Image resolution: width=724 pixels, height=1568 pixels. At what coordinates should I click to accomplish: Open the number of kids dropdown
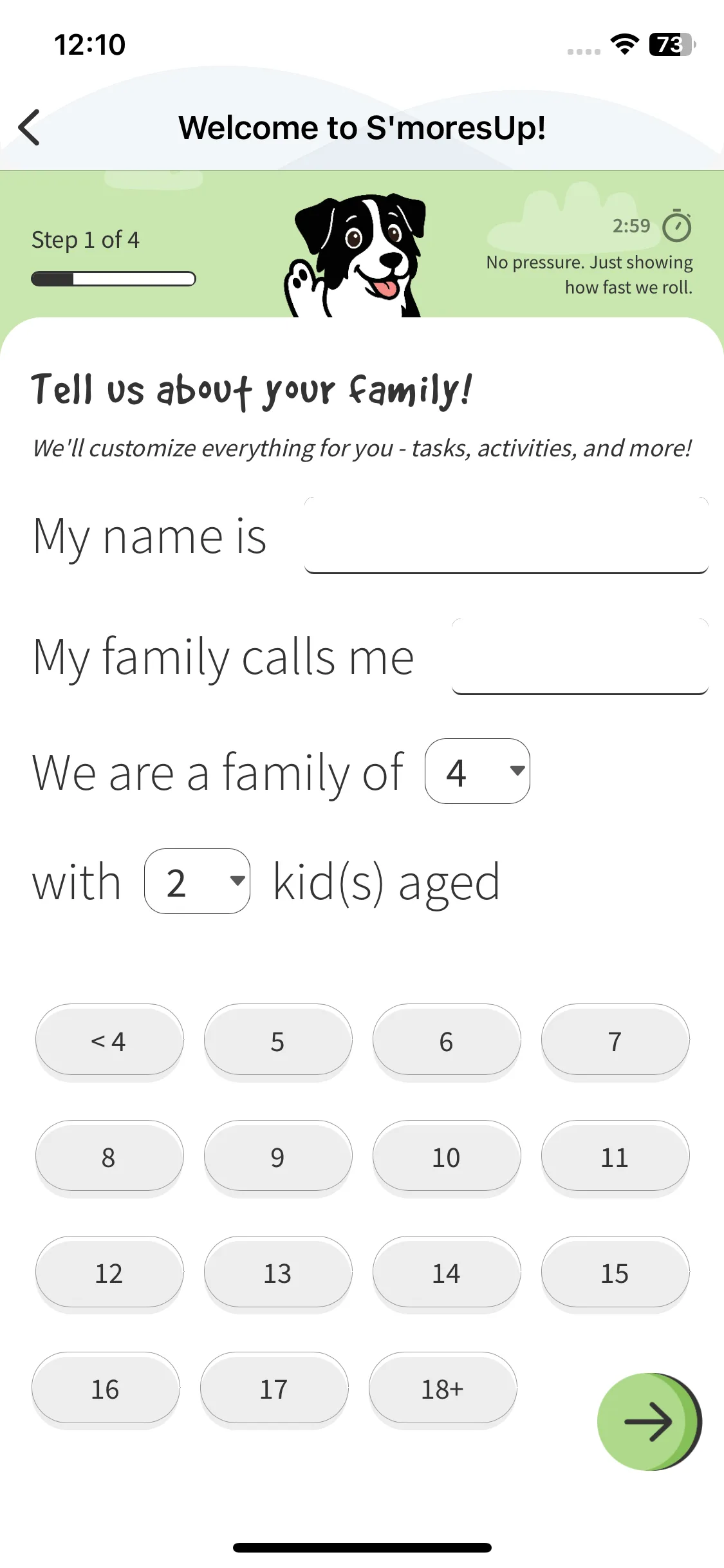pyautogui.click(x=197, y=881)
